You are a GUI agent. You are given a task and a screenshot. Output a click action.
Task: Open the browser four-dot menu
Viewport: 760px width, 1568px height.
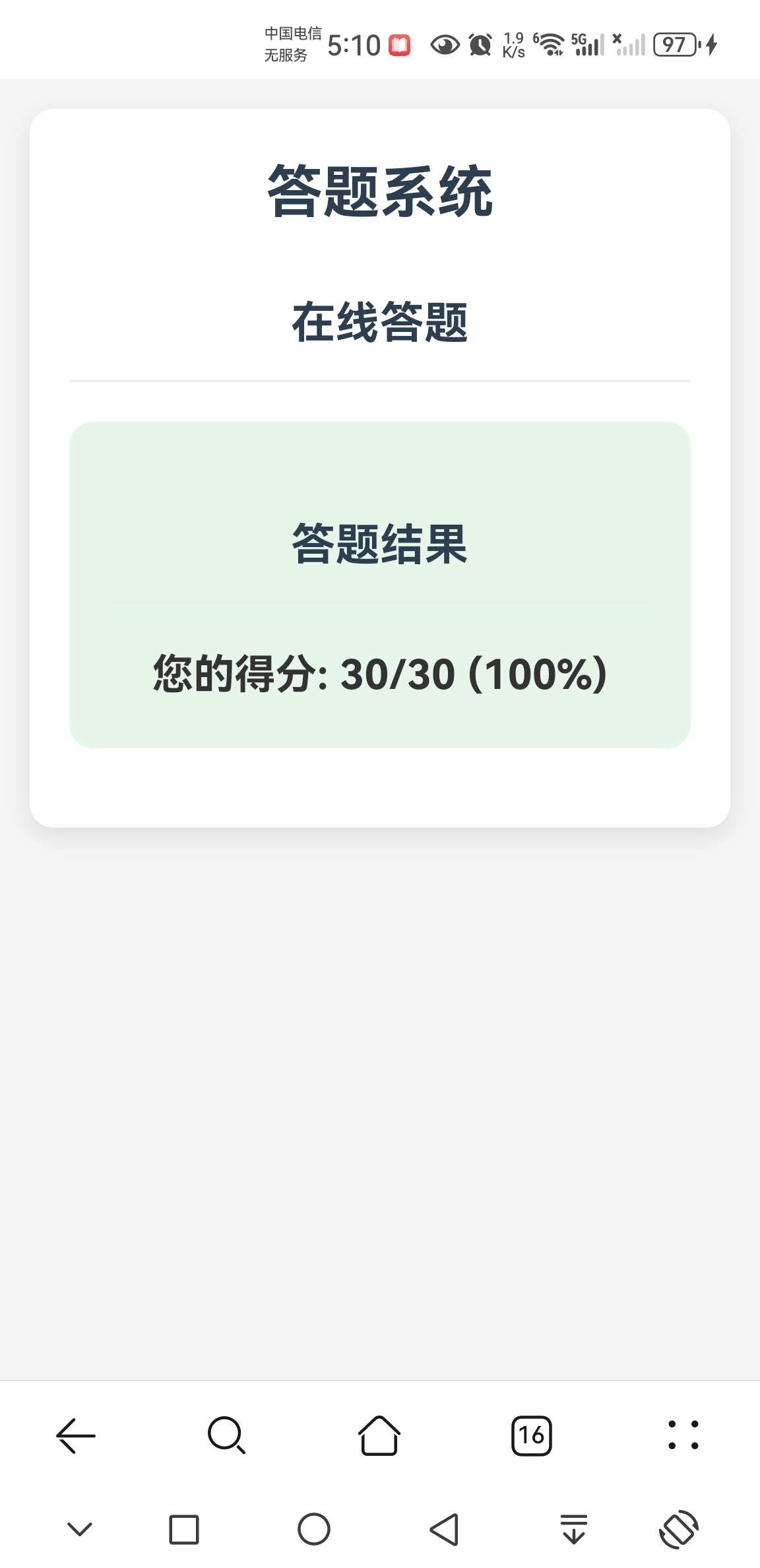pos(683,1435)
